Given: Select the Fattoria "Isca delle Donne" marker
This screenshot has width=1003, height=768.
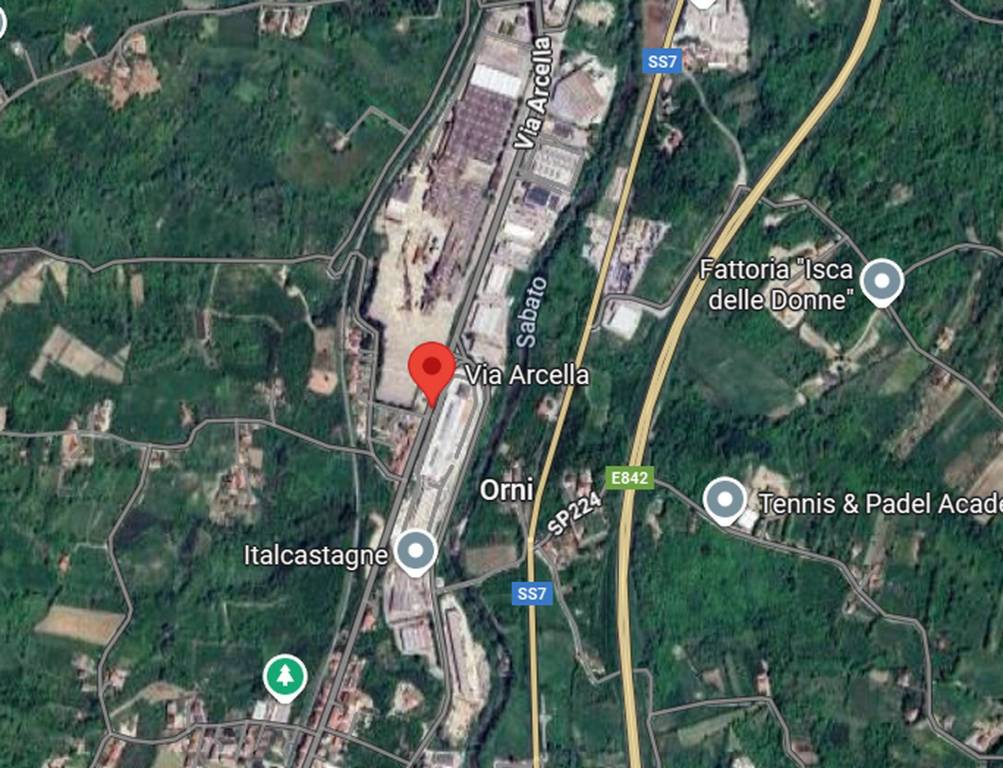Looking at the screenshot, I should 881,280.
